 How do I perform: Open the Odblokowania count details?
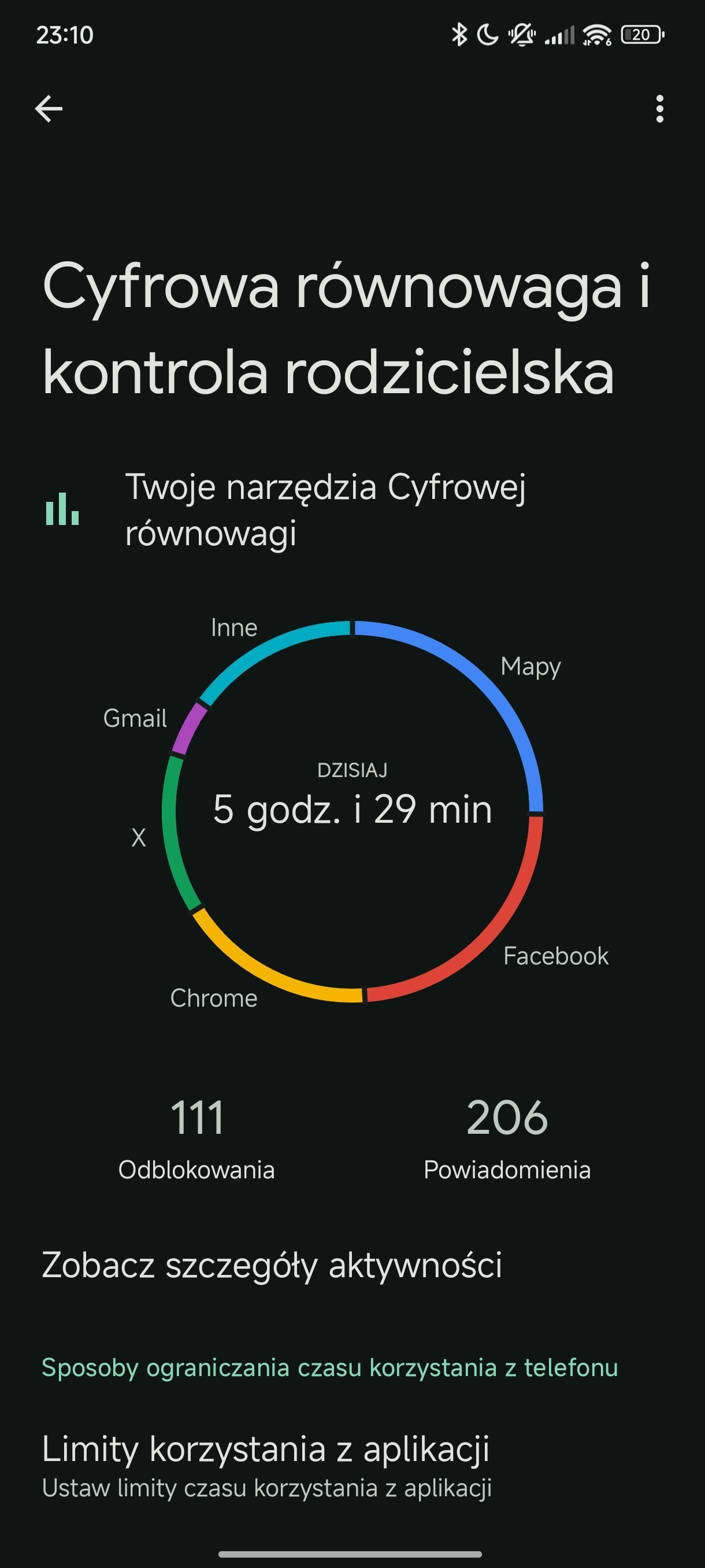click(x=196, y=1138)
